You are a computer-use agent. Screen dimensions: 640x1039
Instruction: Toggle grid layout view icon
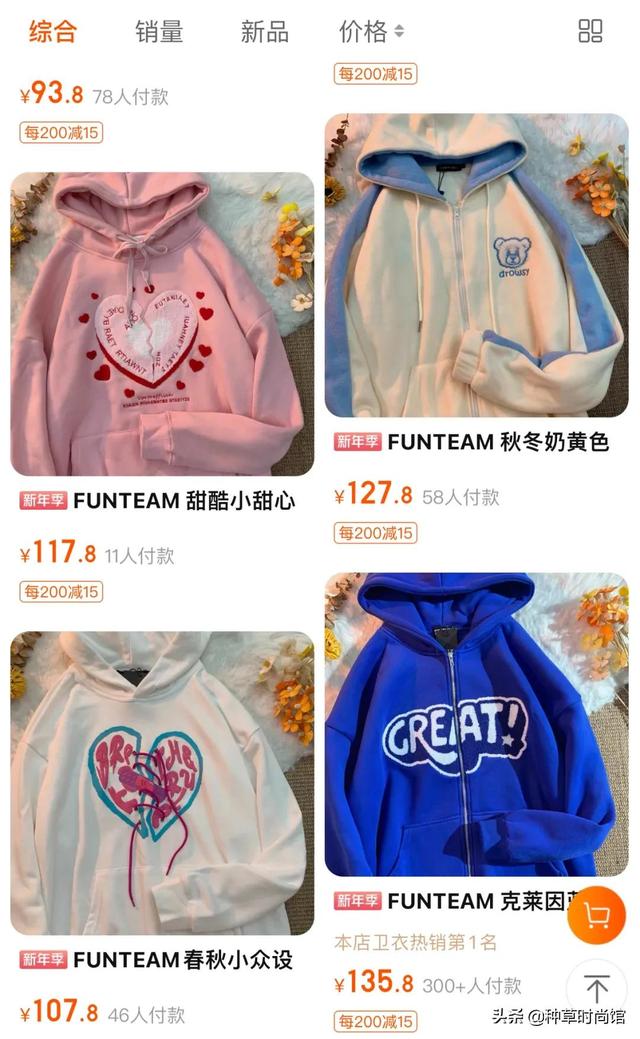coord(590,31)
